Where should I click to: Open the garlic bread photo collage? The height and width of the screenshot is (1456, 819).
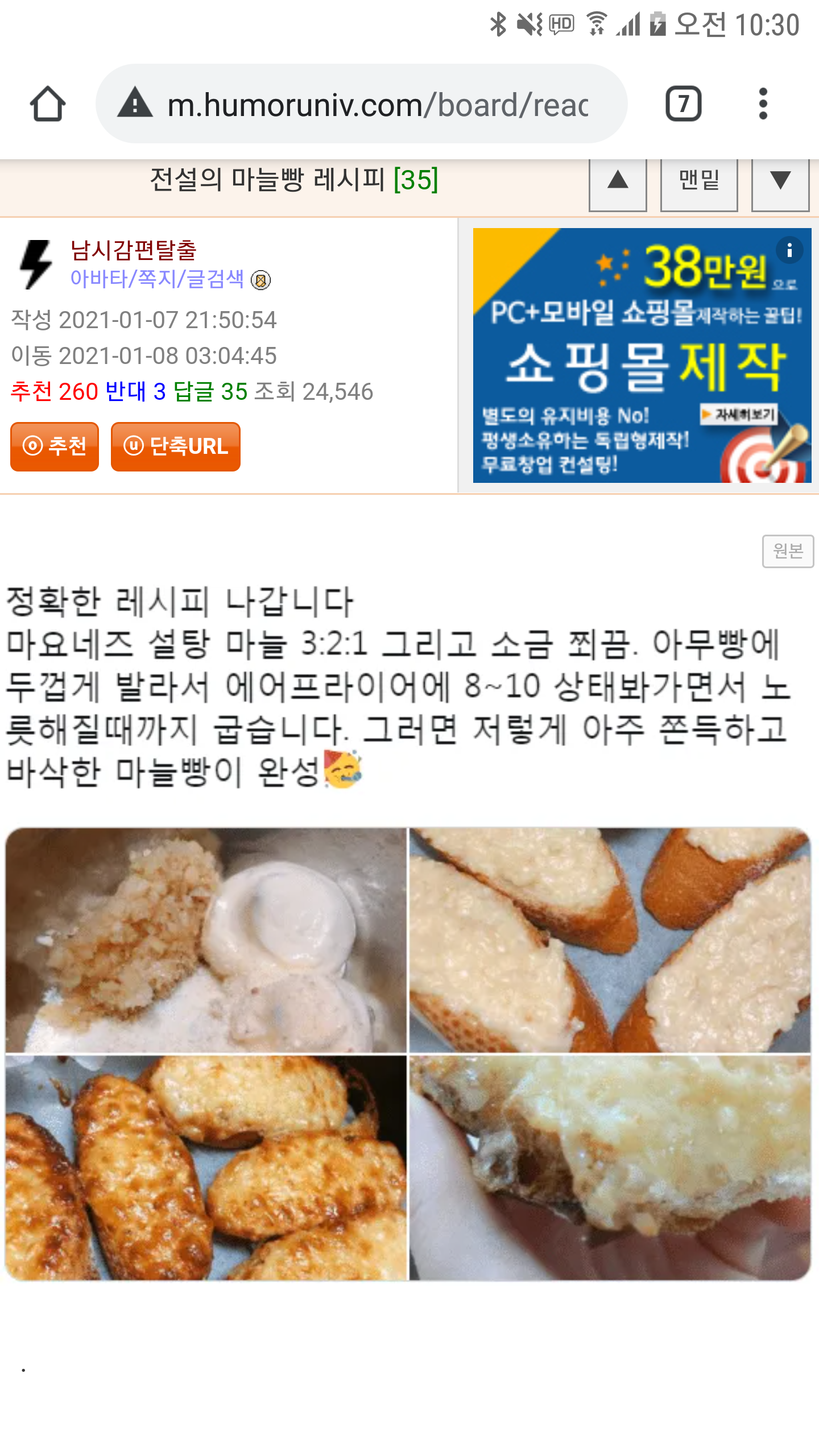[x=408, y=1053]
